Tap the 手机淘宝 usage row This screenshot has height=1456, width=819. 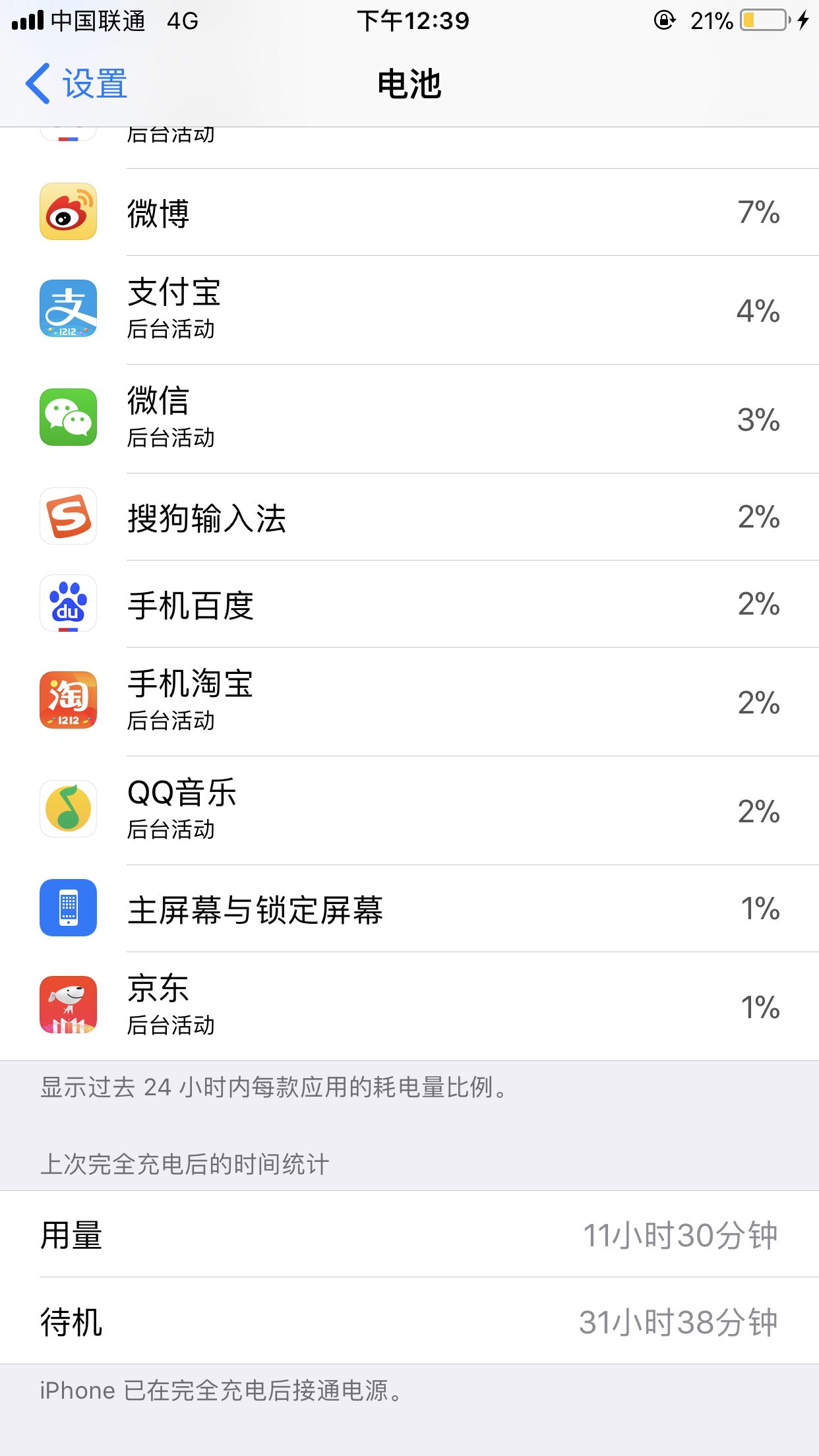tap(409, 702)
